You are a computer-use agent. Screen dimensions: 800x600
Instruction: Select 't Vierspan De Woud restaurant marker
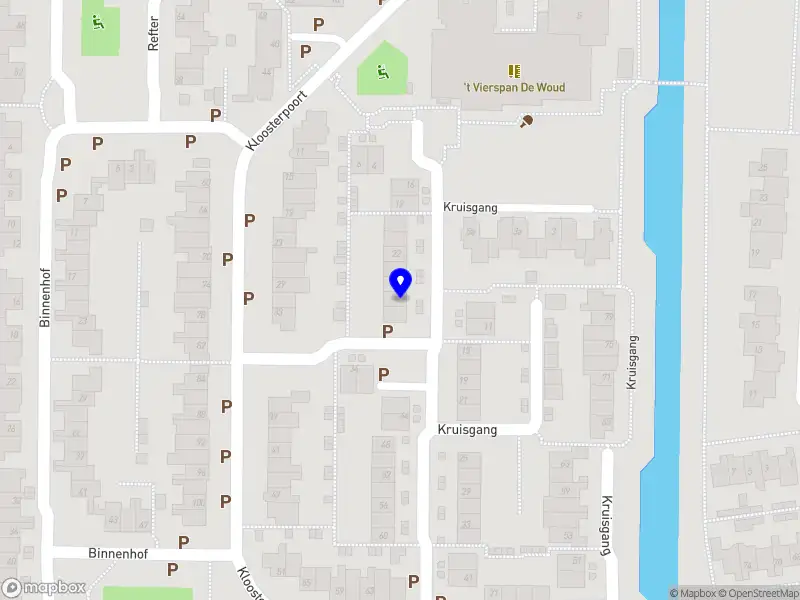pos(514,72)
